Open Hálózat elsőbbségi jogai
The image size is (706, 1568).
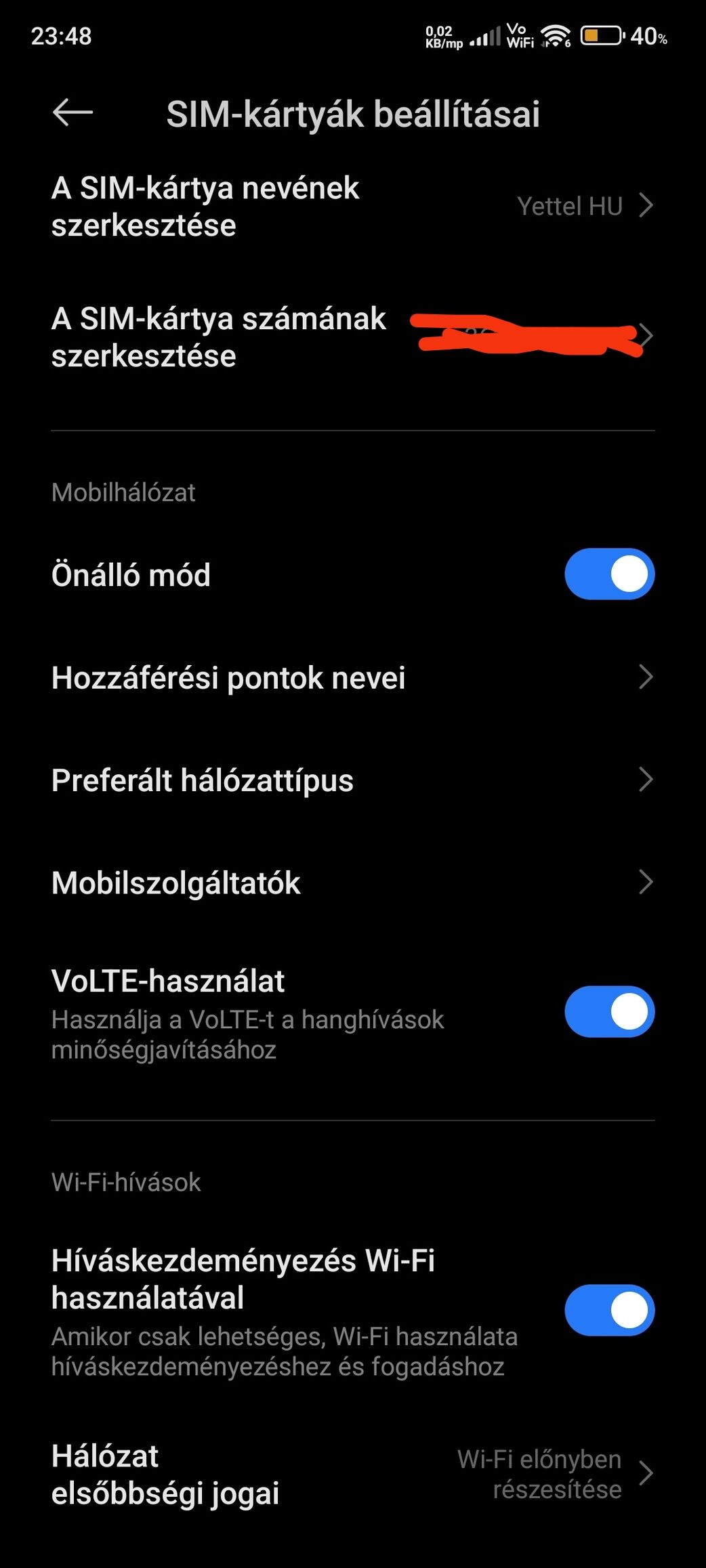(353, 1474)
